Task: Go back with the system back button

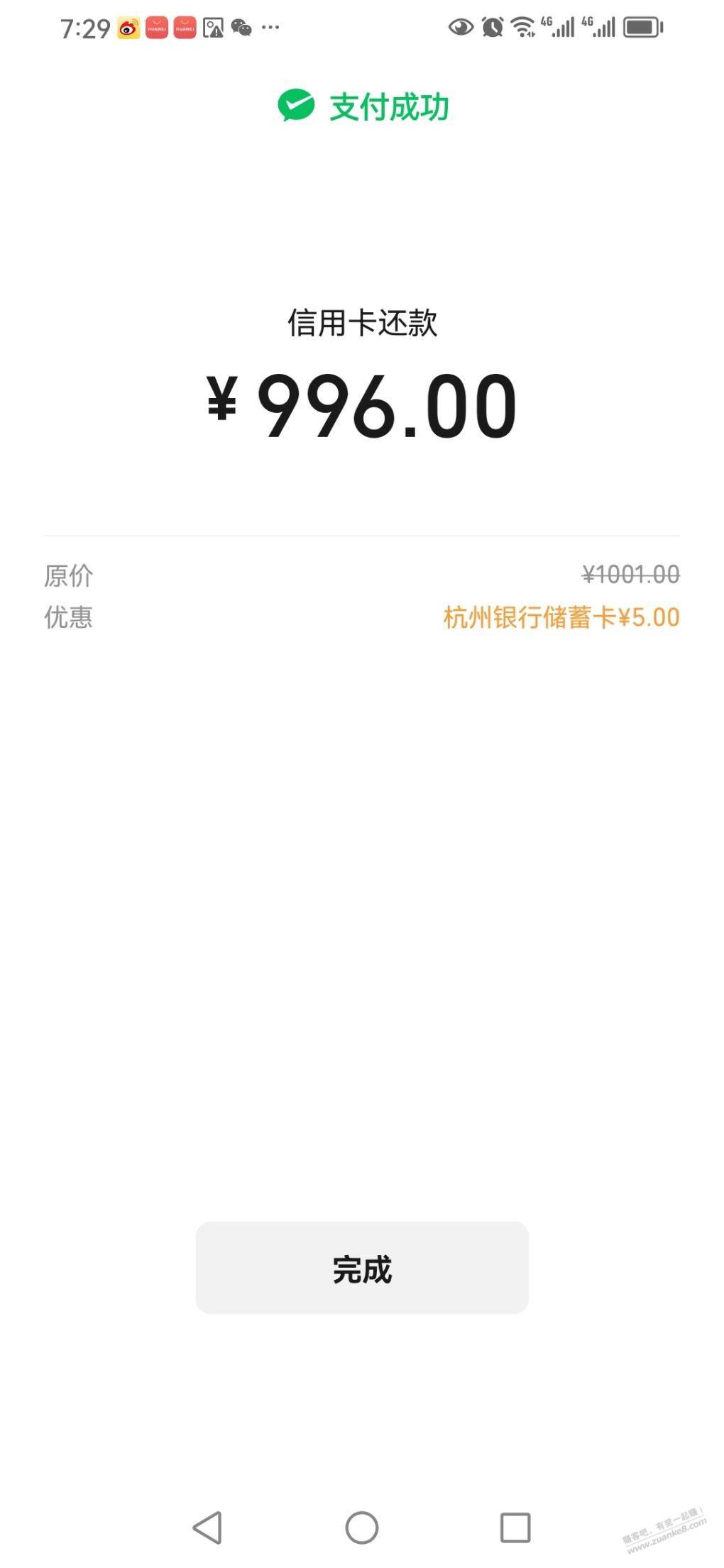Action: pos(208,1527)
